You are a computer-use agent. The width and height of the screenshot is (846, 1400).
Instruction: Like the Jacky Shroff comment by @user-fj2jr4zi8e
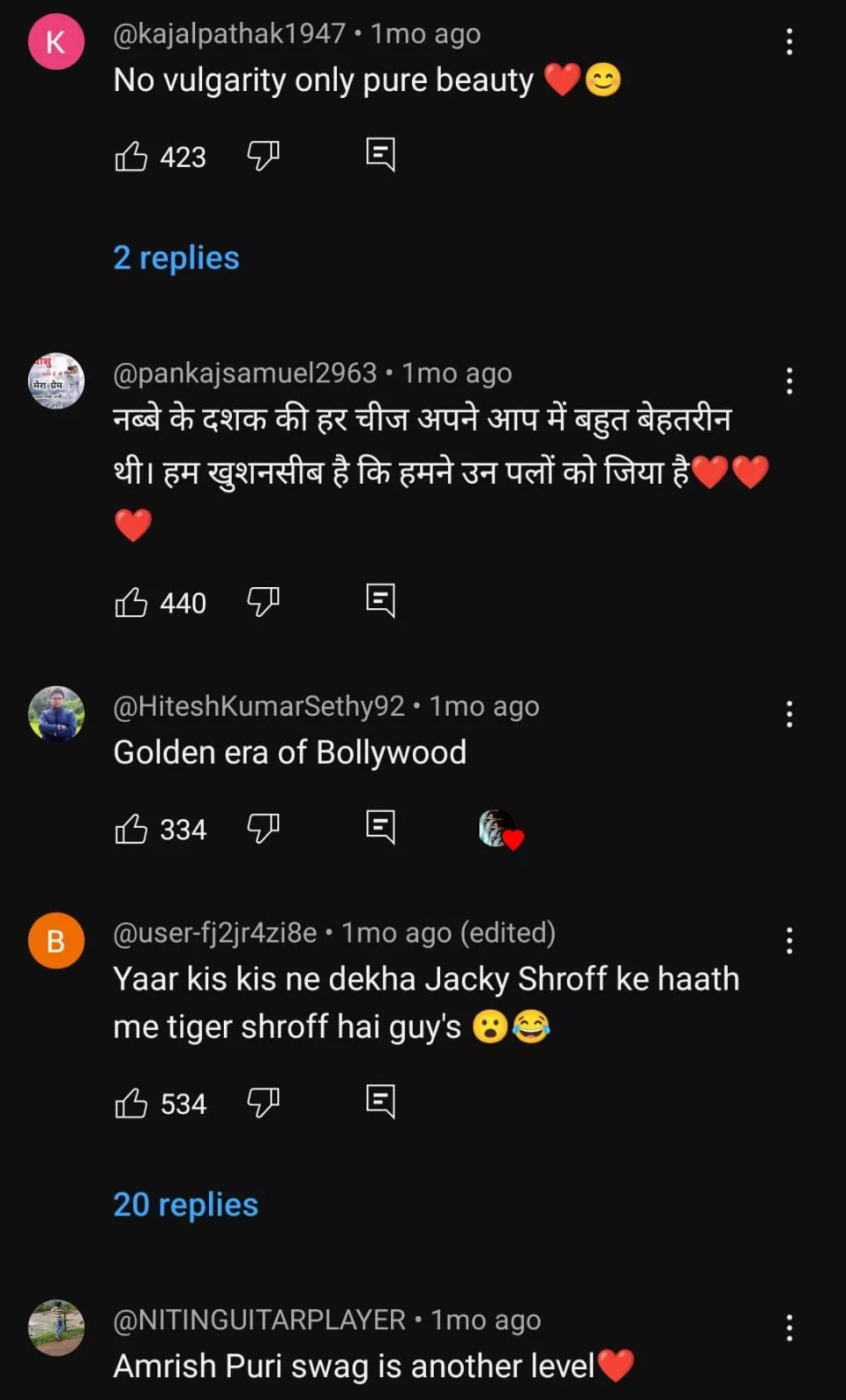pos(131,1103)
